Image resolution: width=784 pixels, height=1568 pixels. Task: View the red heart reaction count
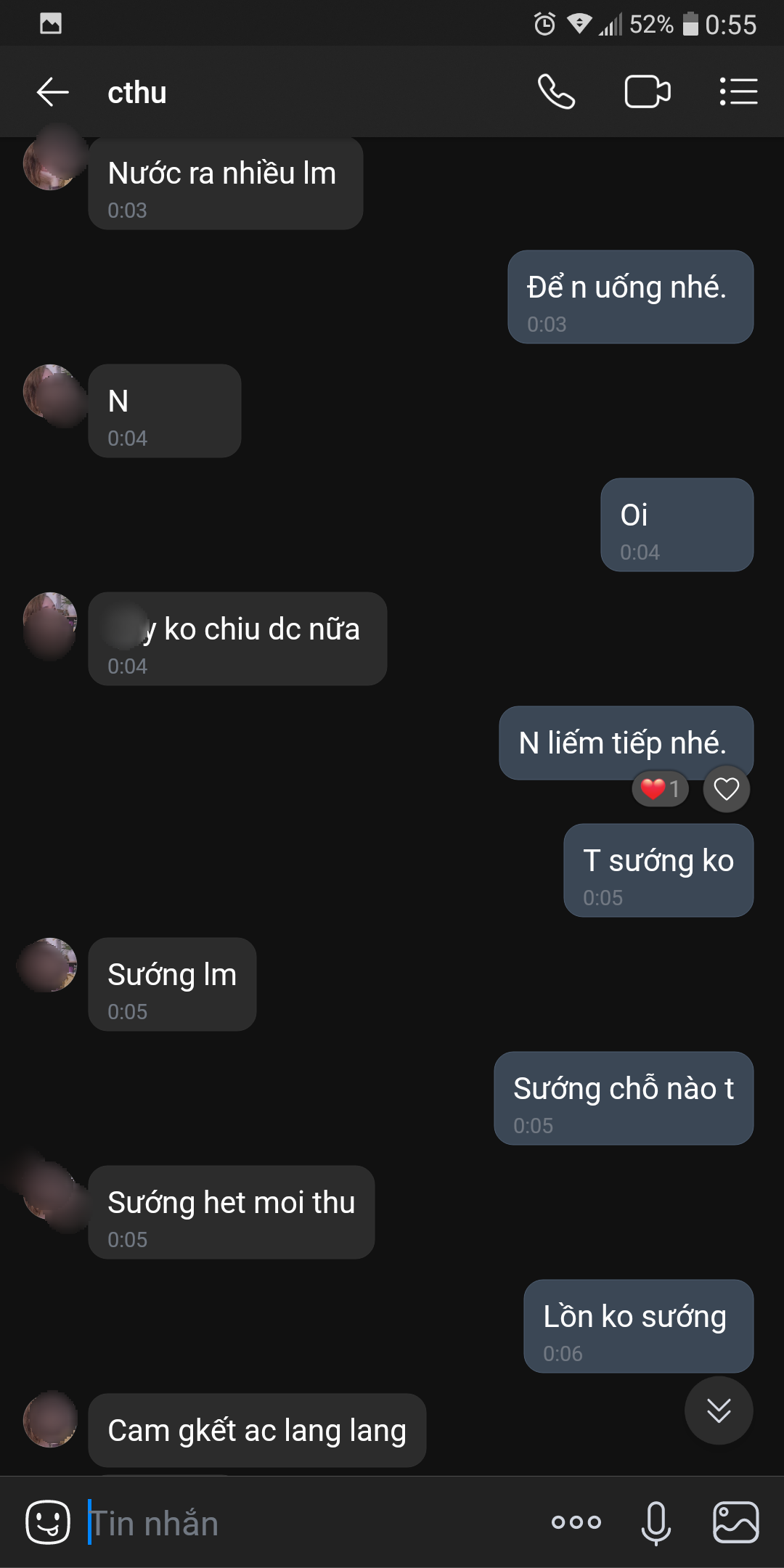click(660, 788)
